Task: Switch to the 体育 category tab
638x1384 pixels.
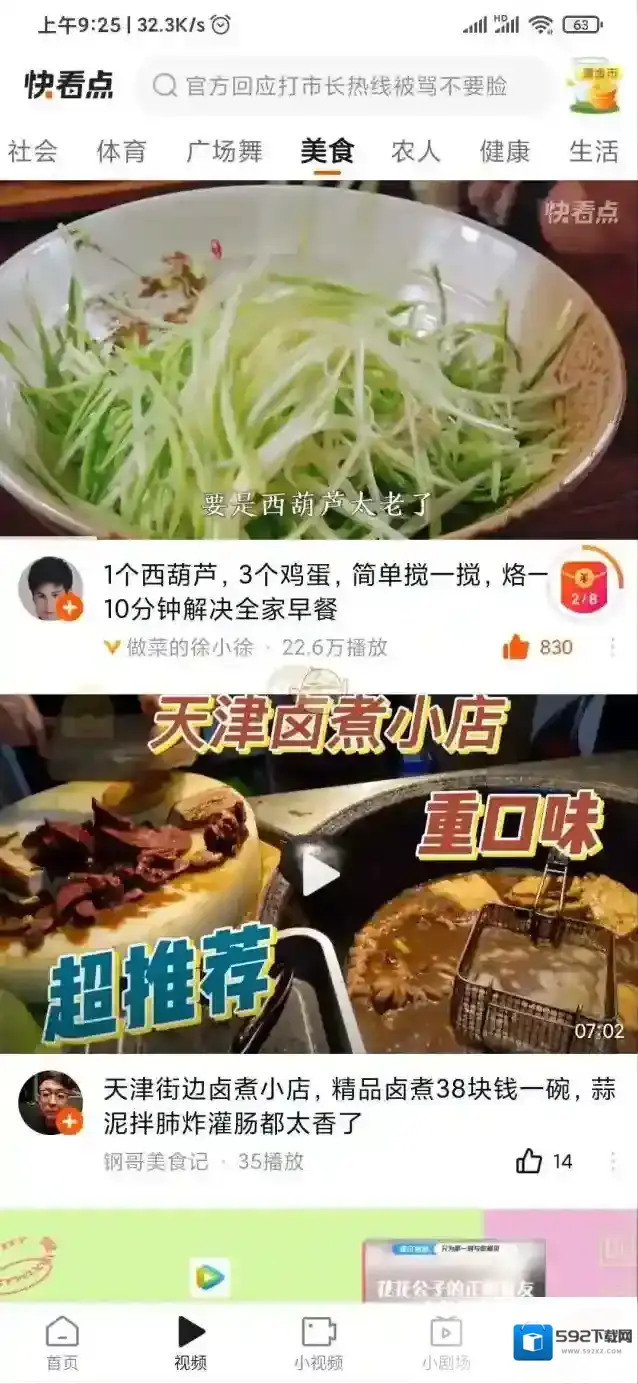Action: click(x=121, y=151)
